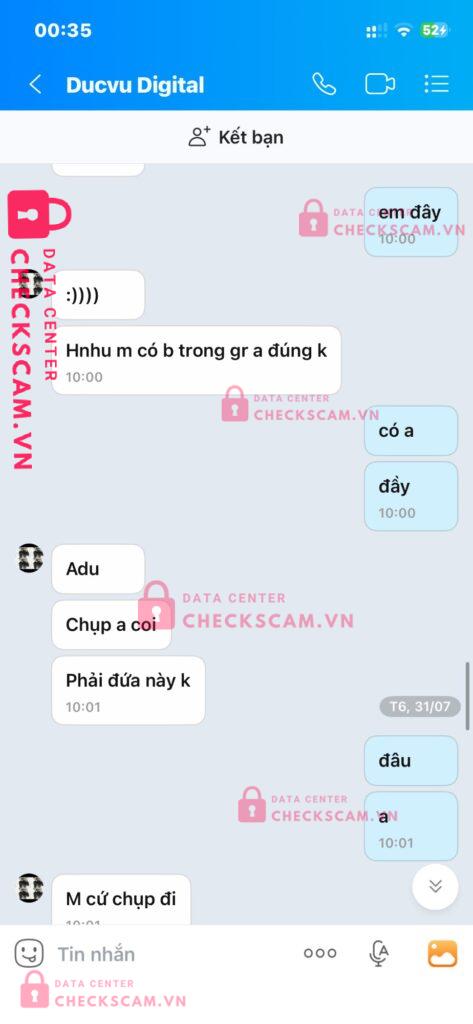Open the chat options menu

tap(436, 84)
